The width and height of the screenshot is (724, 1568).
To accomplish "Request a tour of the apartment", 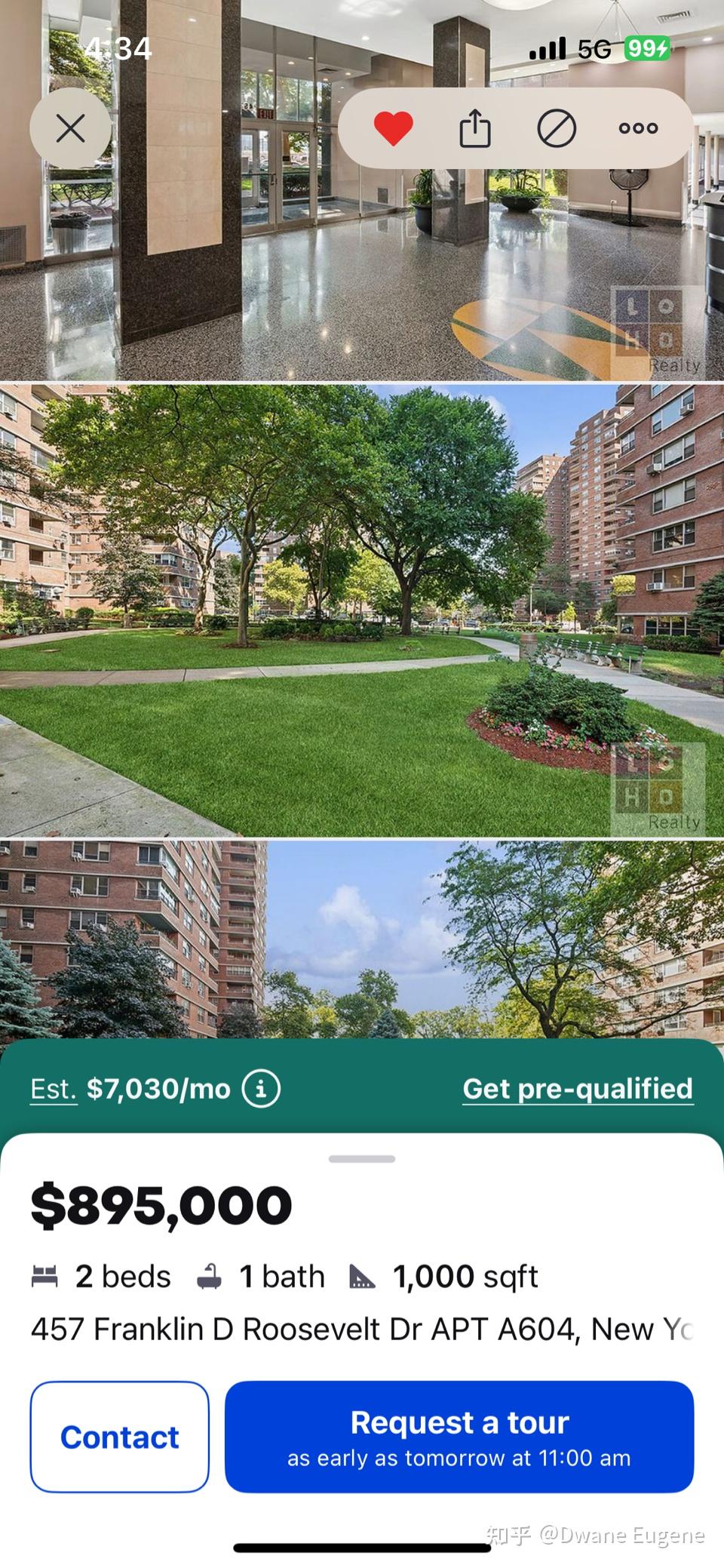I will [x=459, y=1437].
